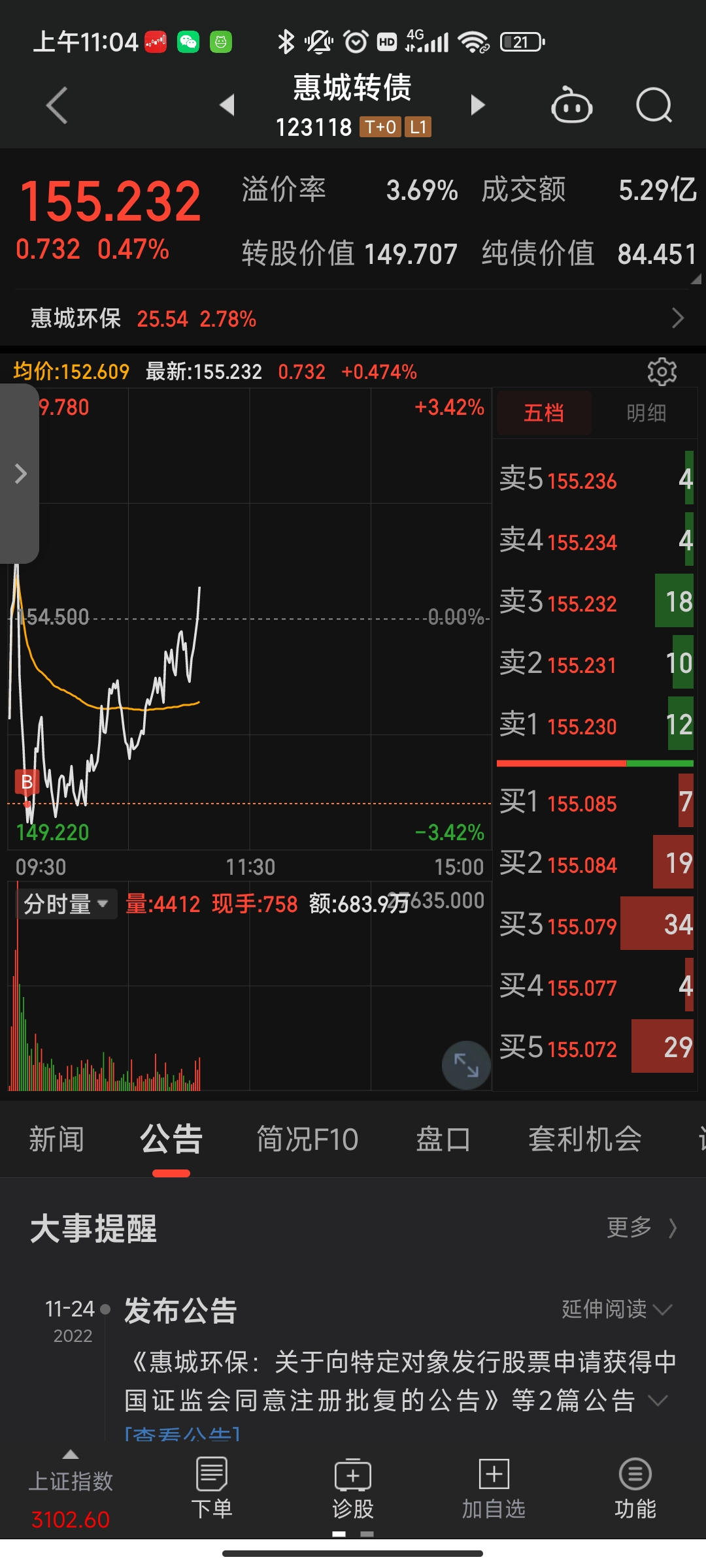Select the 五档 tab
The height and width of the screenshot is (1568, 706).
point(544,413)
